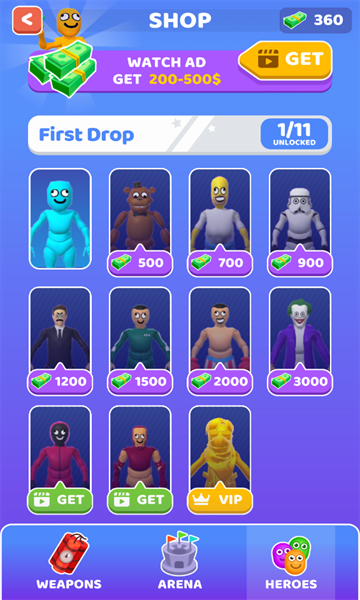This screenshot has height=600, width=360.
Task: Select the Heroes tab
Action: (291, 562)
